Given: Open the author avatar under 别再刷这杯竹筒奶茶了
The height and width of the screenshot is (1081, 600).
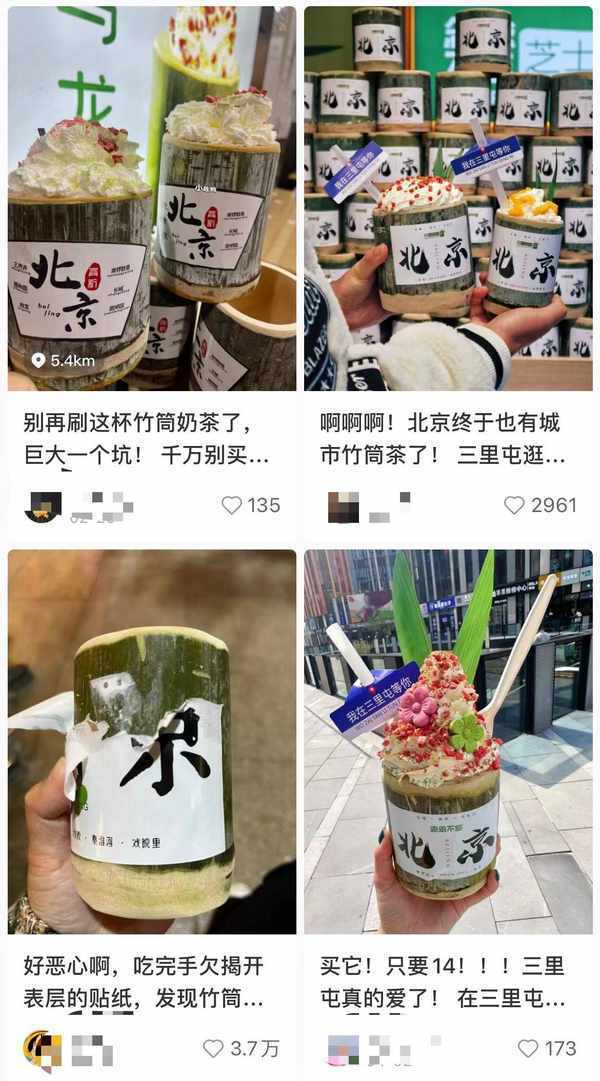Looking at the screenshot, I should click(43, 506).
